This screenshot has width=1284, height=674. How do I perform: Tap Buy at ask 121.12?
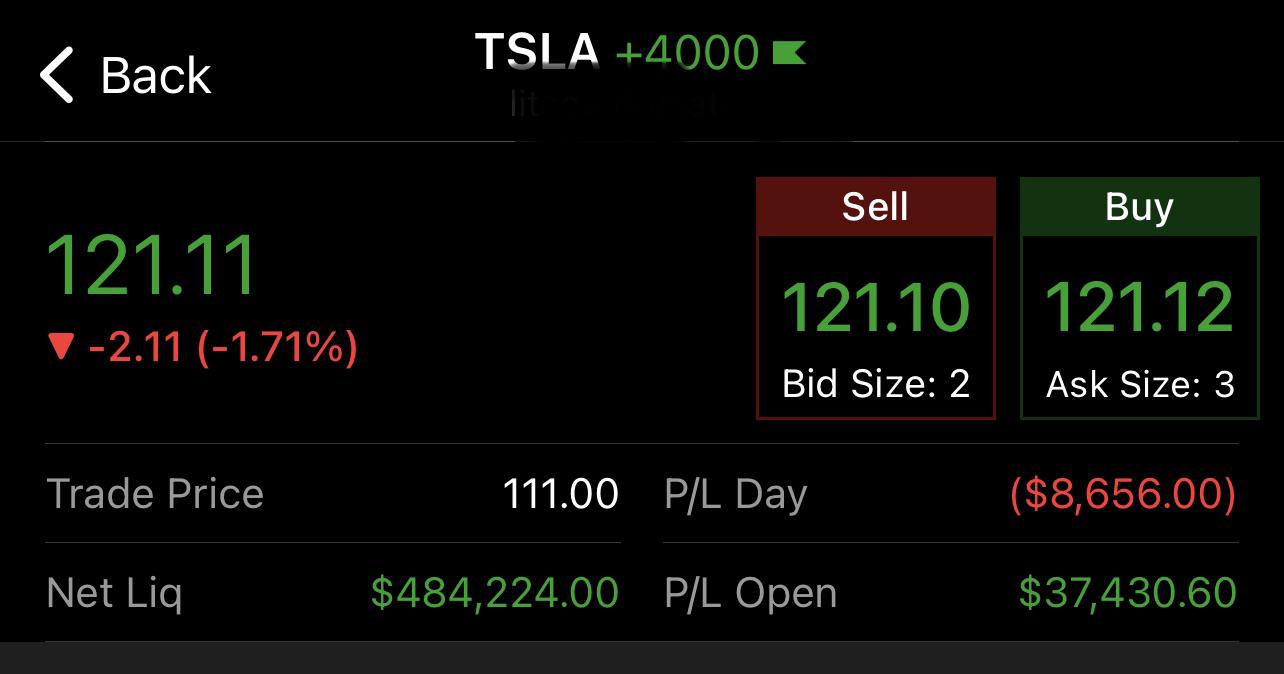[x=1139, y=299]
